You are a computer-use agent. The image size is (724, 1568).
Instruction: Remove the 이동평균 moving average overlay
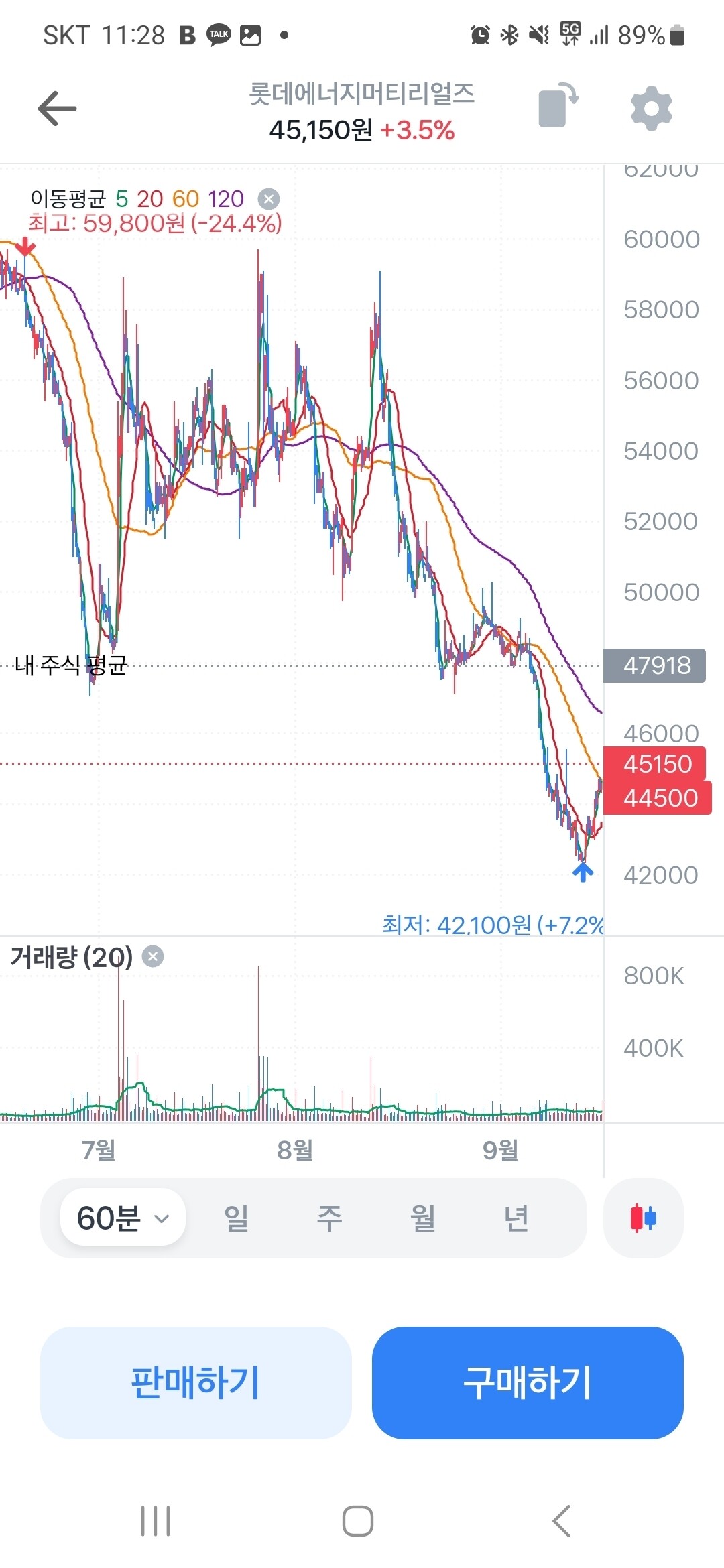[267, 199]
